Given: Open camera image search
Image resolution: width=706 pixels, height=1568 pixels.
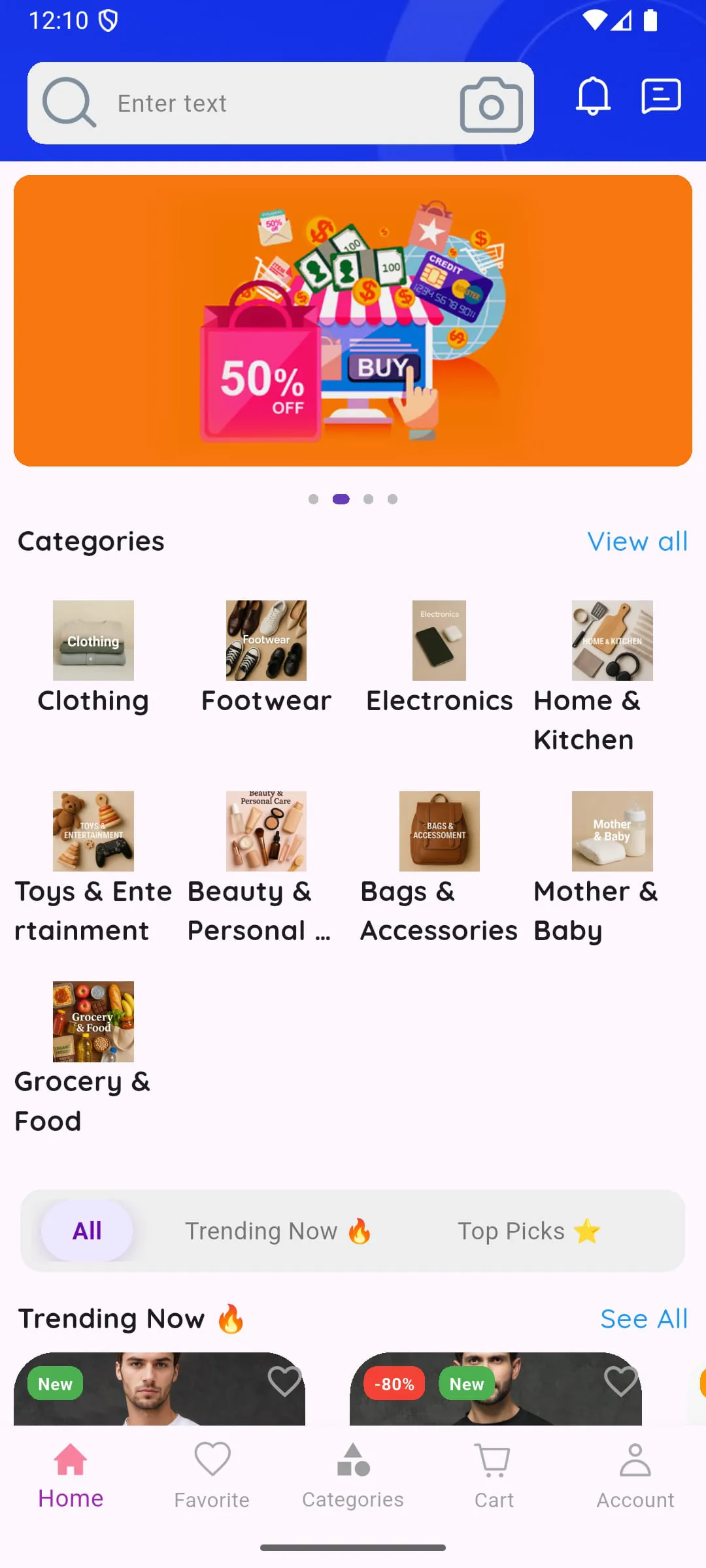Looking at the screenshot, I should (x=491, y=105).
